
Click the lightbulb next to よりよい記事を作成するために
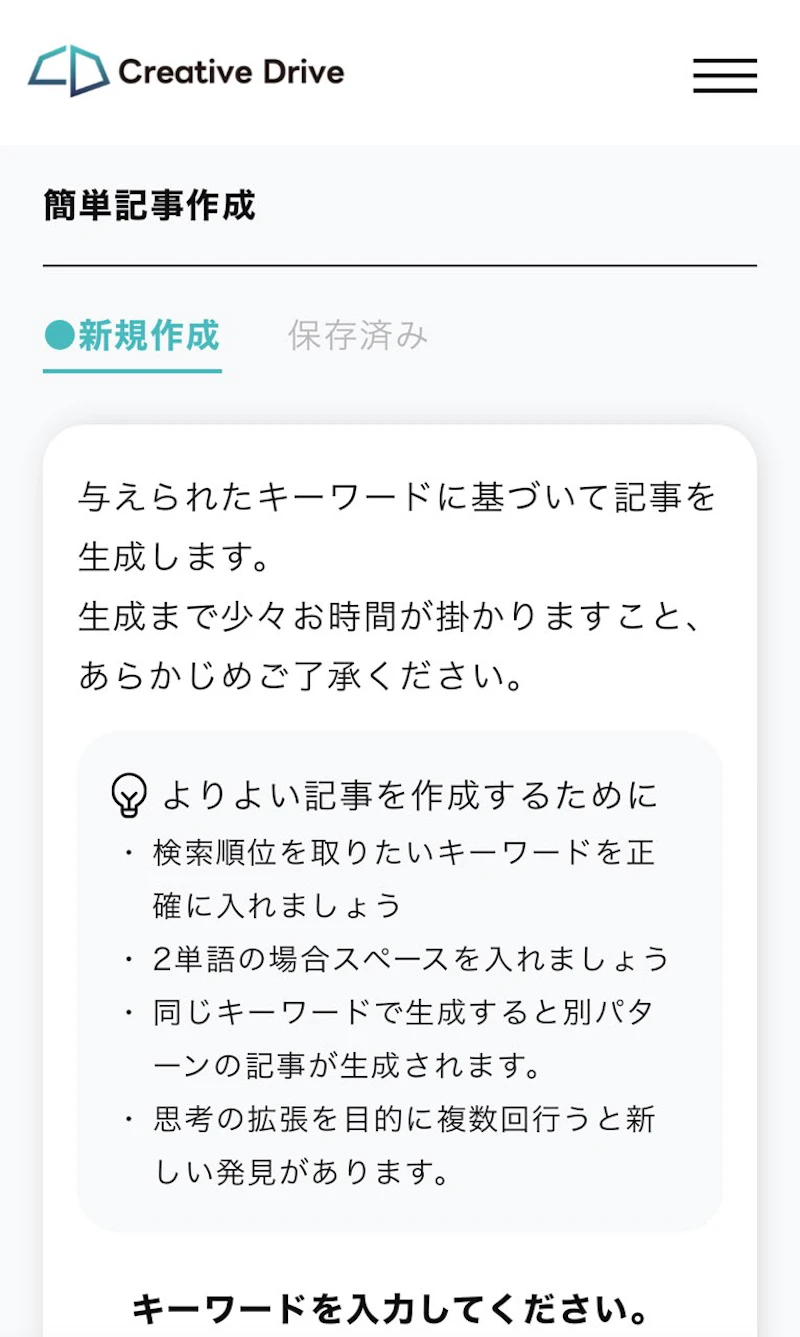coord(129,795)
